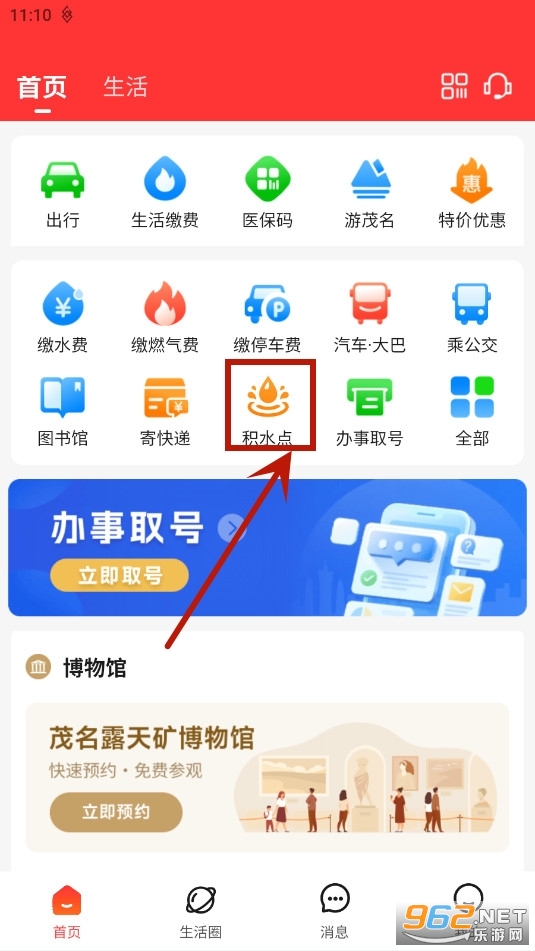This screenshot has width=535, height=951.
Task: Pay water bill via 缴水费
Action: coord(62,319)
